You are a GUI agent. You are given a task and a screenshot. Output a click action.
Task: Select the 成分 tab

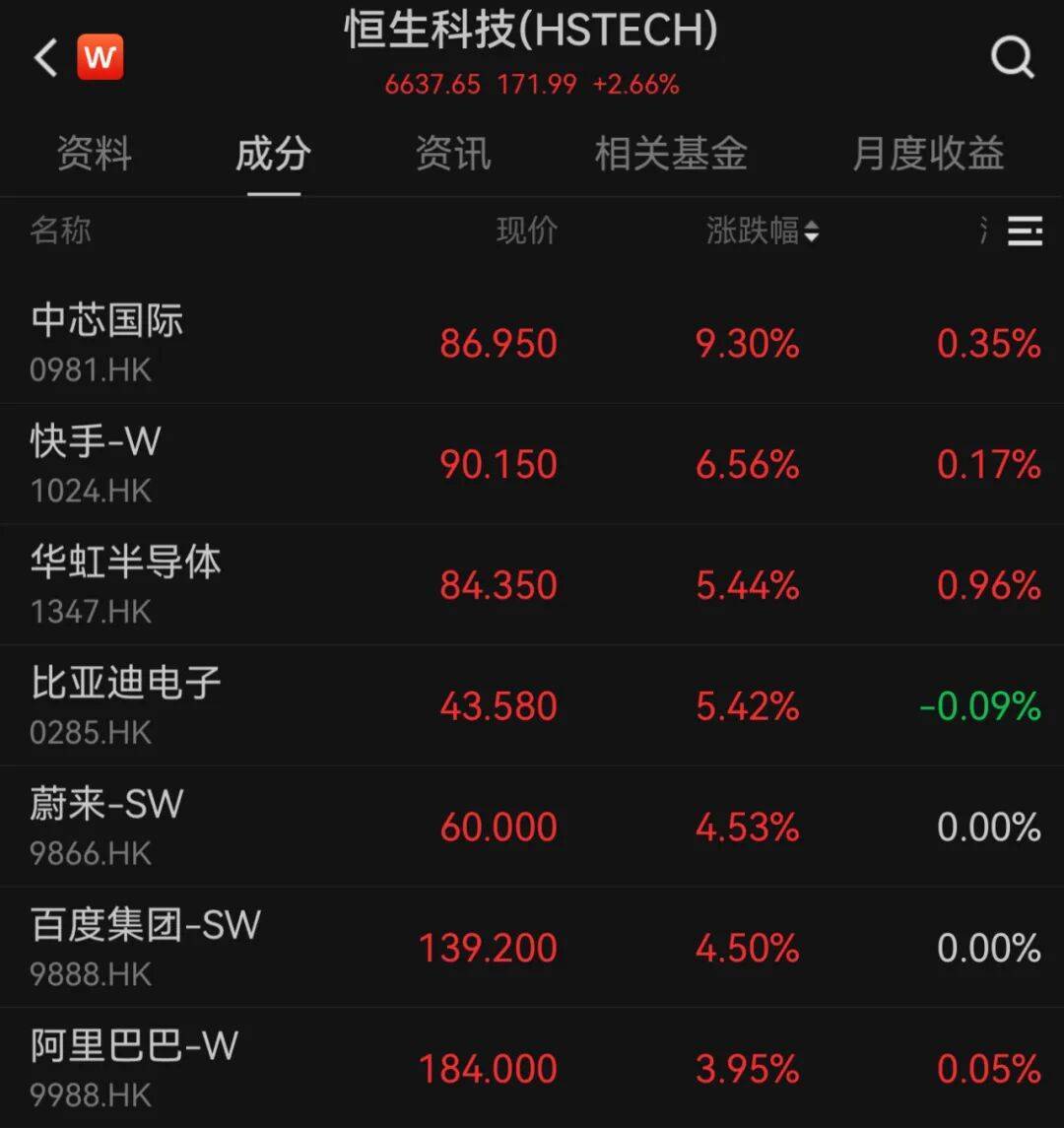pos(273,155)
